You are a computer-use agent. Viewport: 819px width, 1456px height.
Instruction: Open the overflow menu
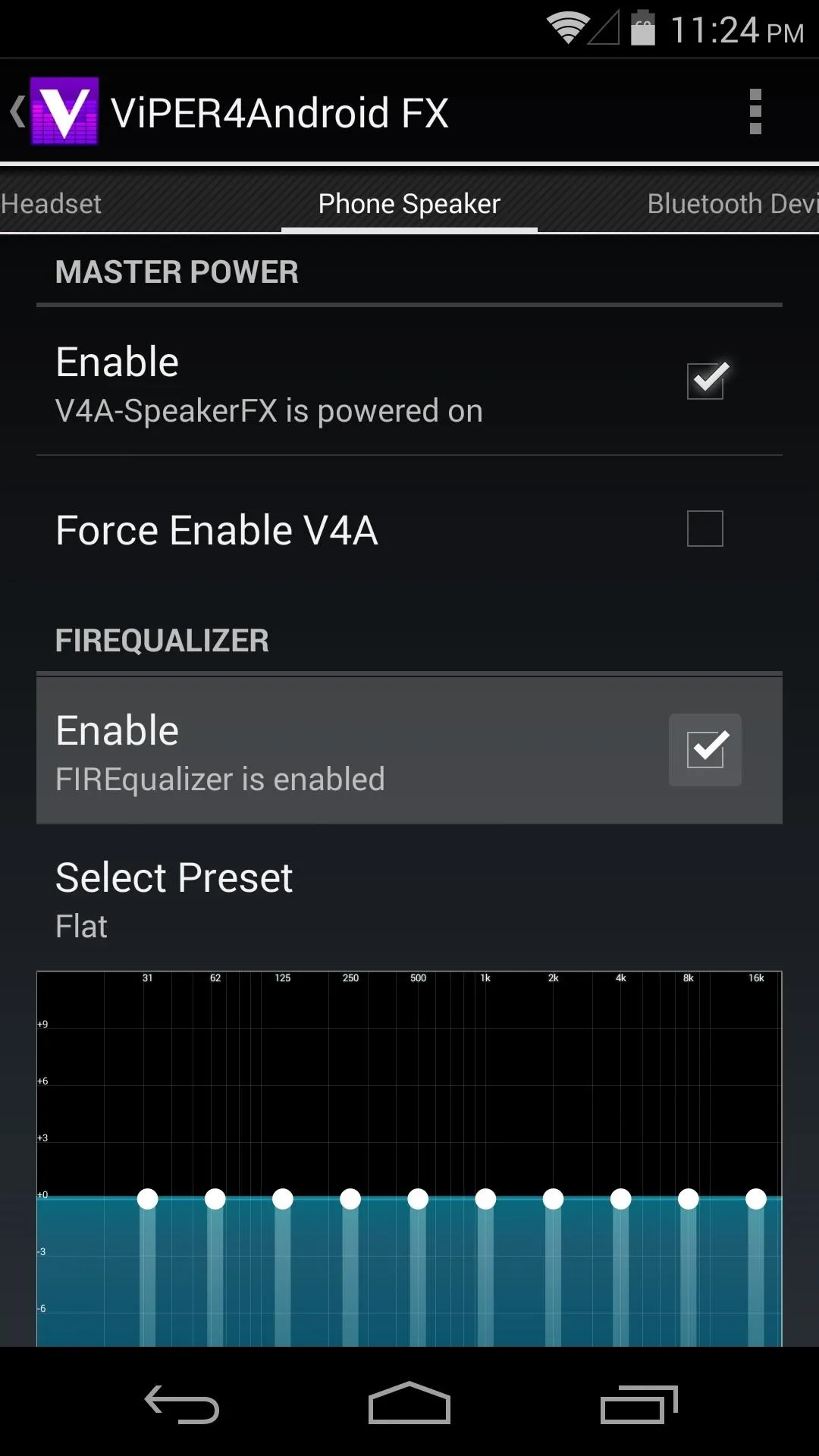pos(755,111)
